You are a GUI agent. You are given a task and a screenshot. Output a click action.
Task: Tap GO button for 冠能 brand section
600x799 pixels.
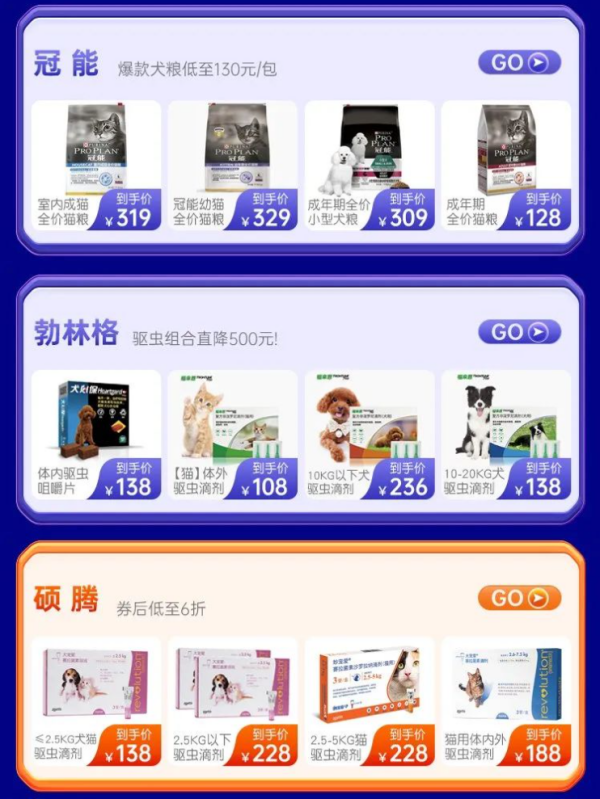click(x=519, y=62)
